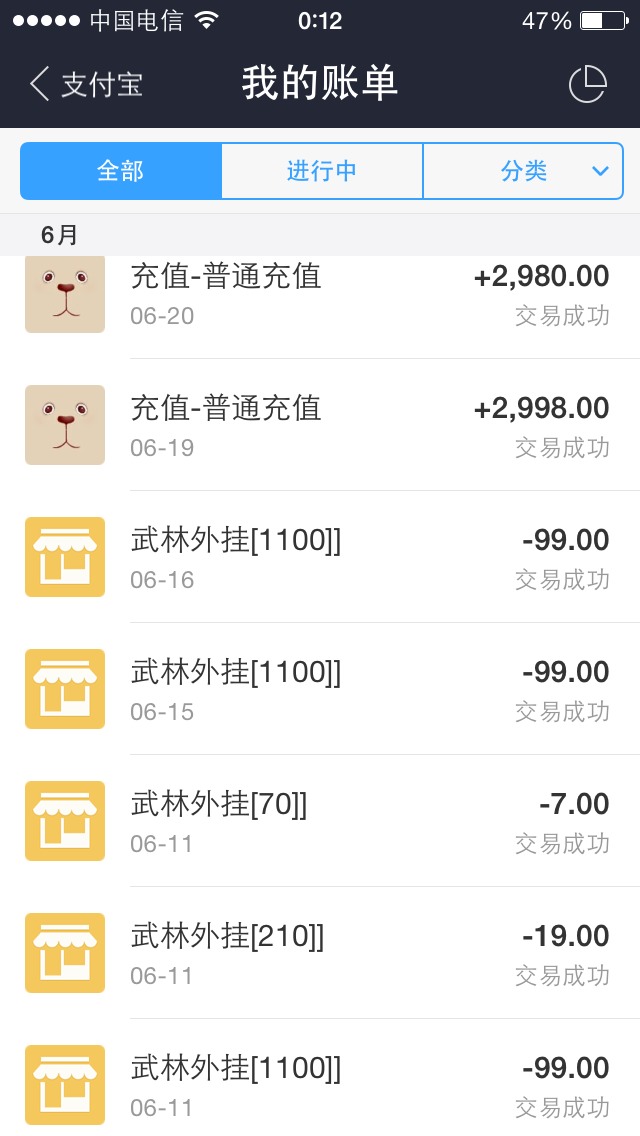The image size is (640, 1136).
Task: Open the 06-15 武林外挂[1100] bill
Action: tap(320, 688)
